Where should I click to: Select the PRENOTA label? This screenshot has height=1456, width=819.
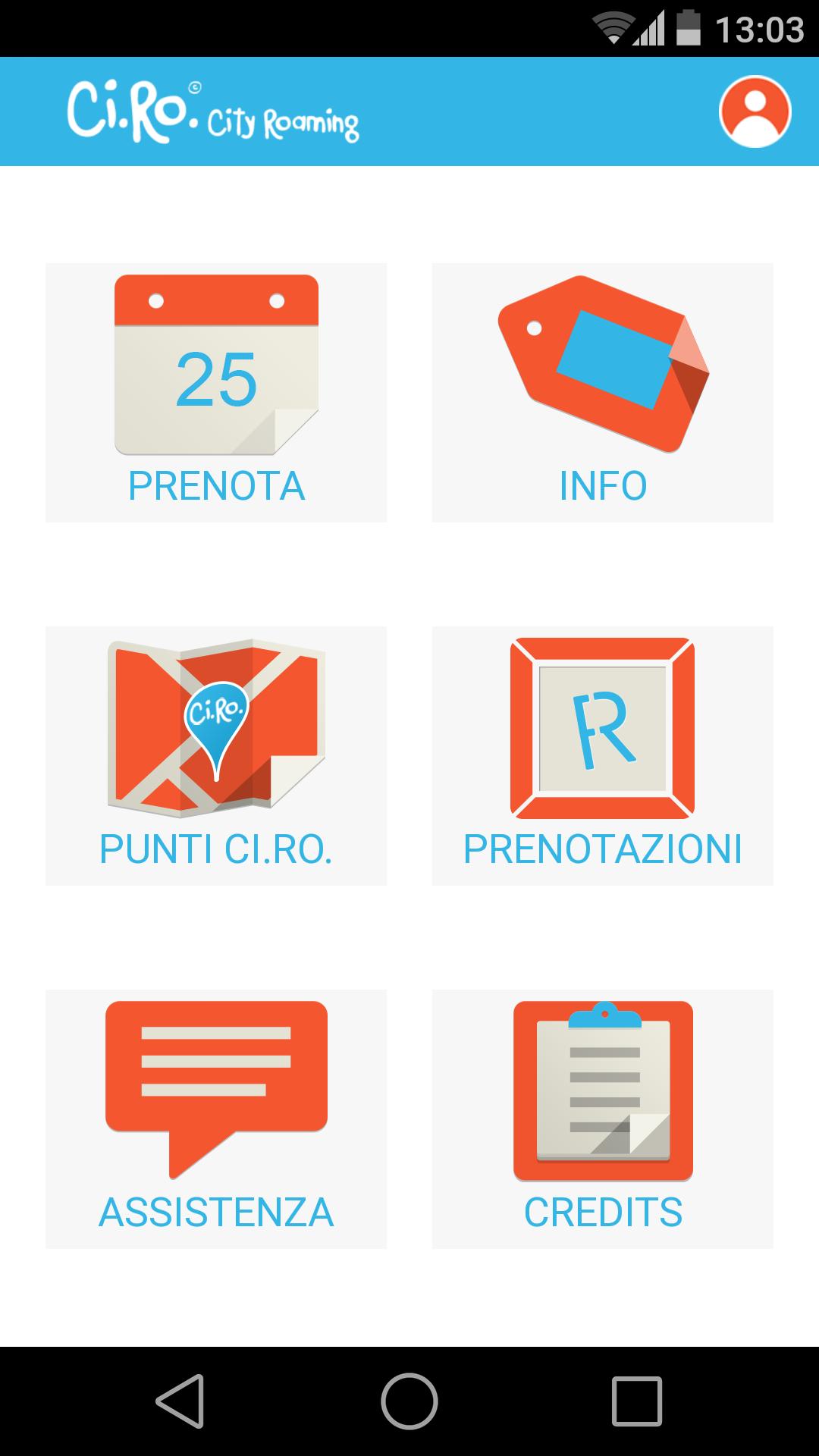[216, 485]
